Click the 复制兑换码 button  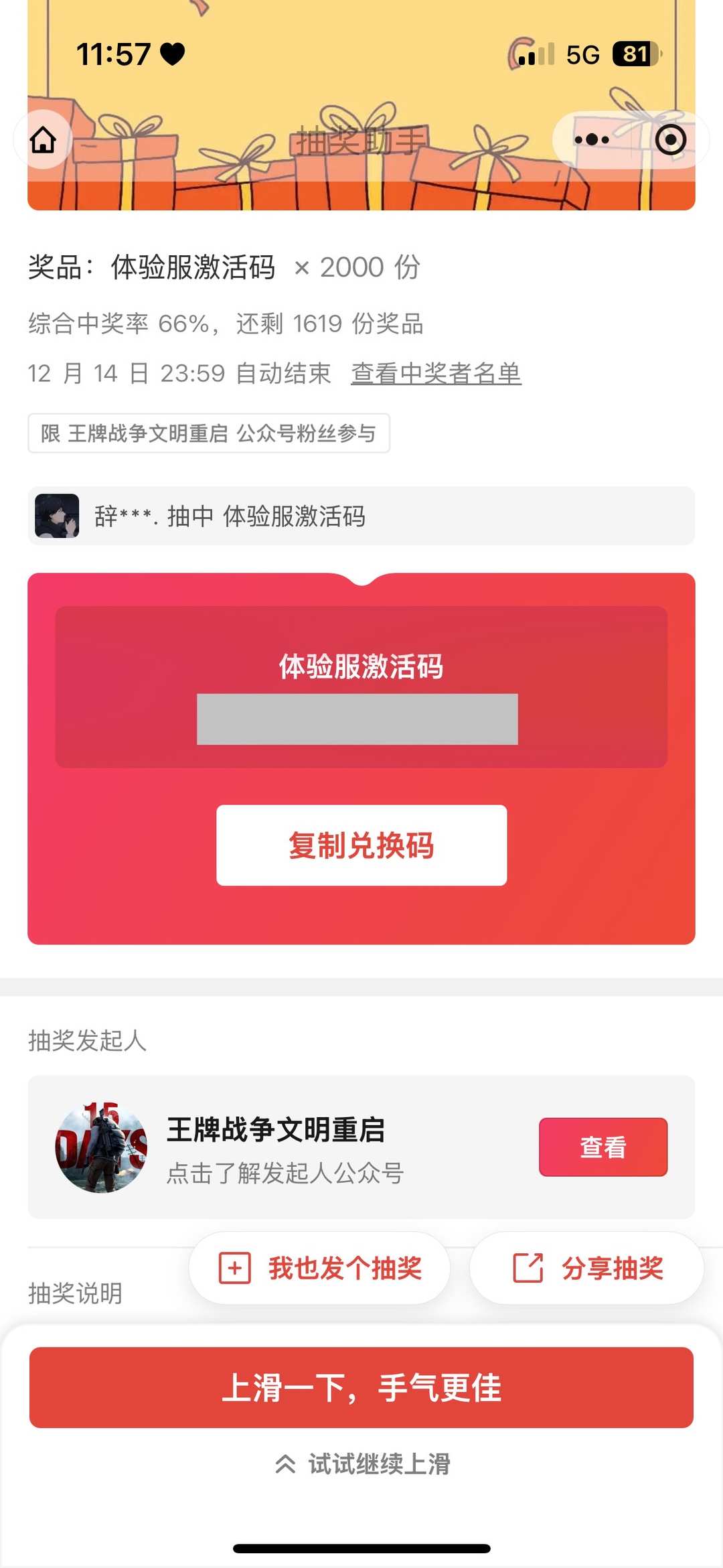click(361, 846)
